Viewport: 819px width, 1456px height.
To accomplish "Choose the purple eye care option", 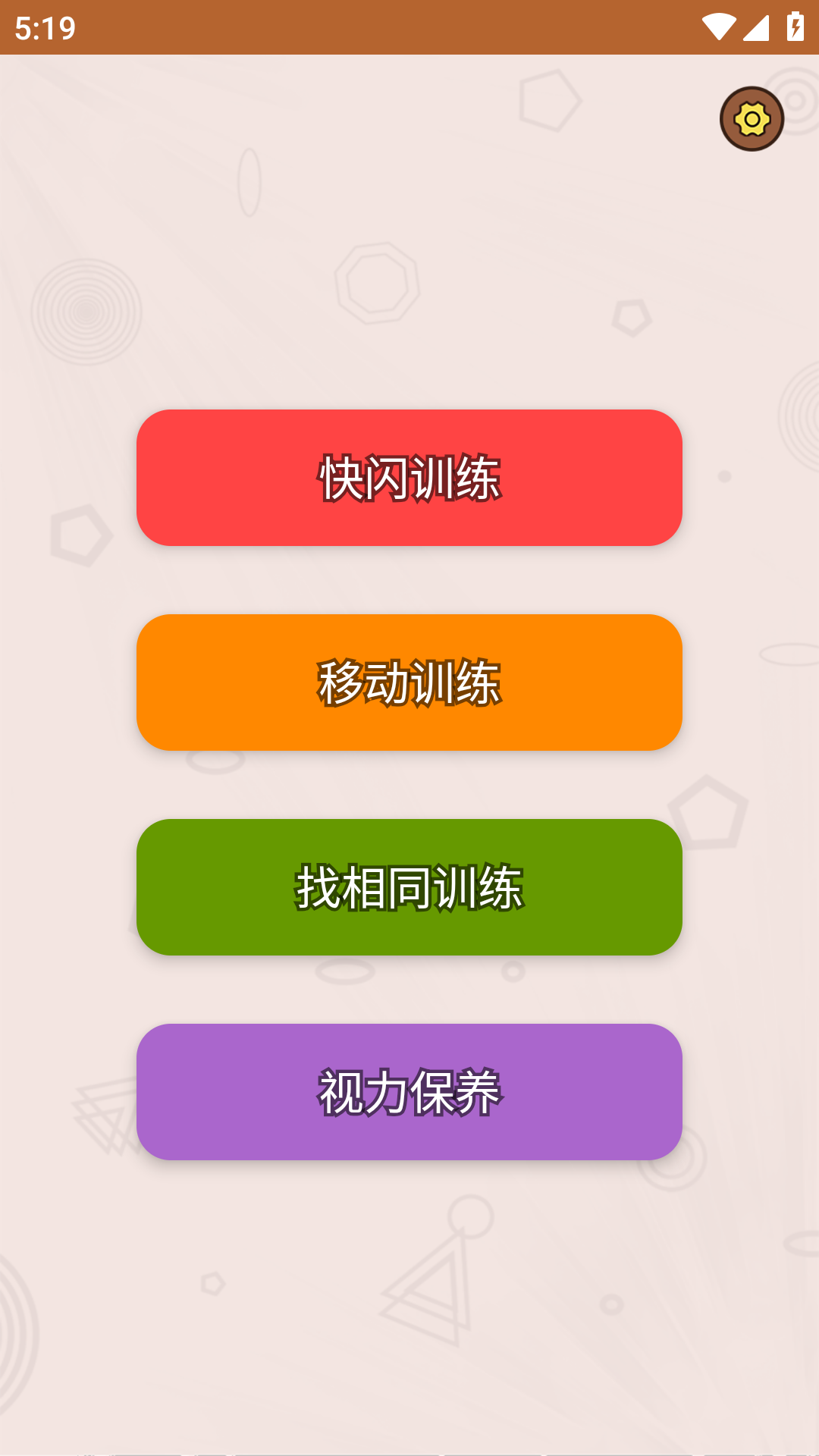I will [409, 1090].
